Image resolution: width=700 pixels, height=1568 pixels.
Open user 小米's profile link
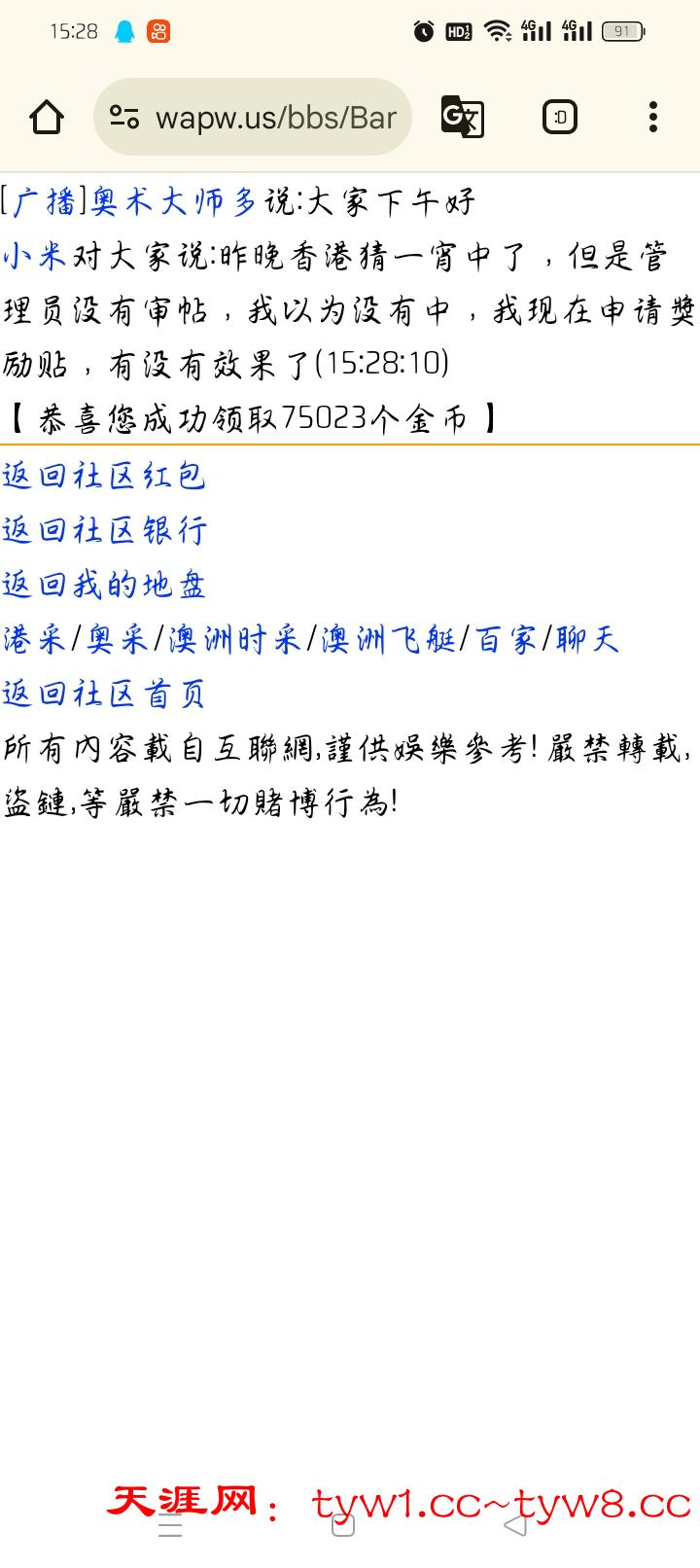[x=34, y=256]
